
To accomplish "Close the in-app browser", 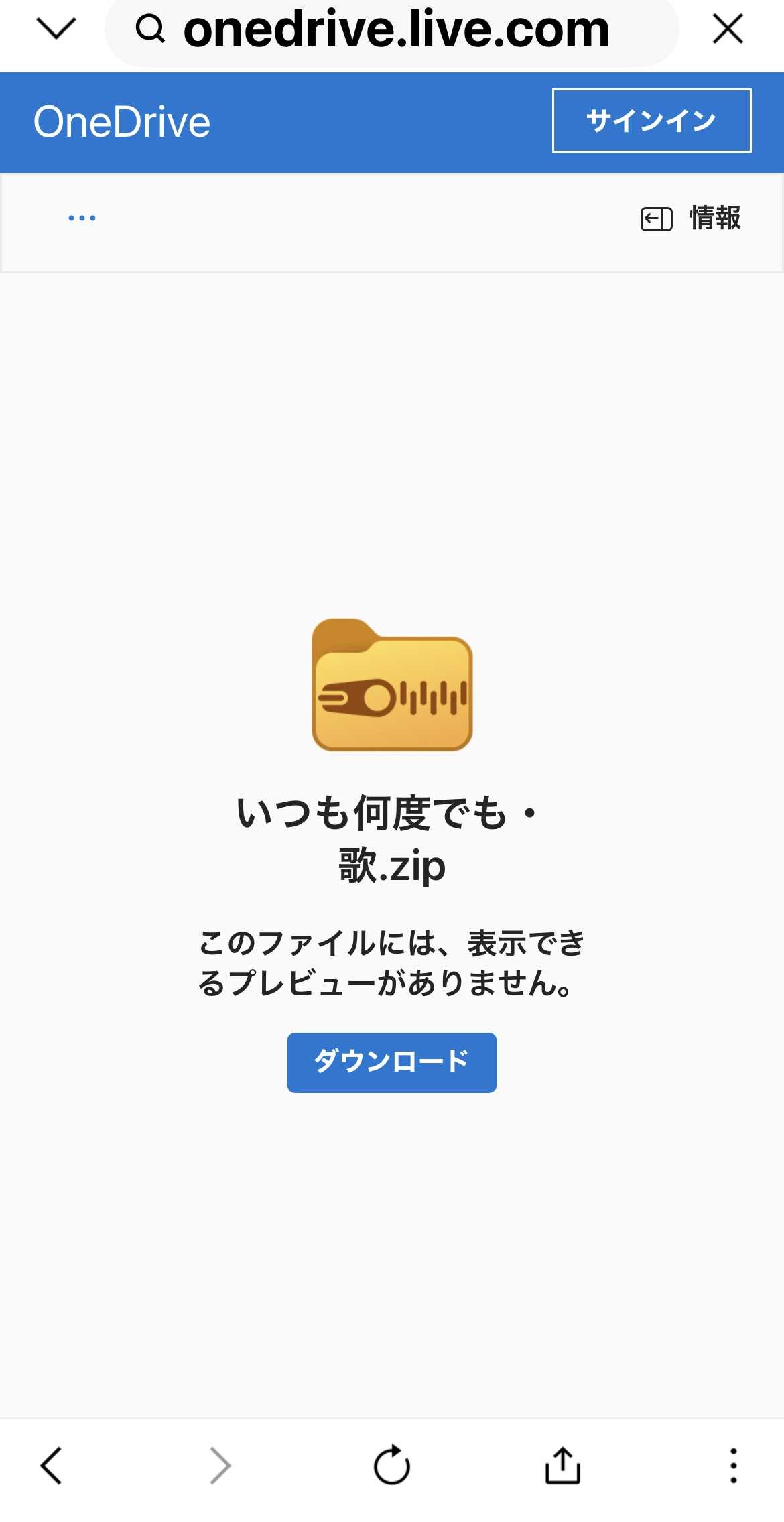I will coord(728,29).
